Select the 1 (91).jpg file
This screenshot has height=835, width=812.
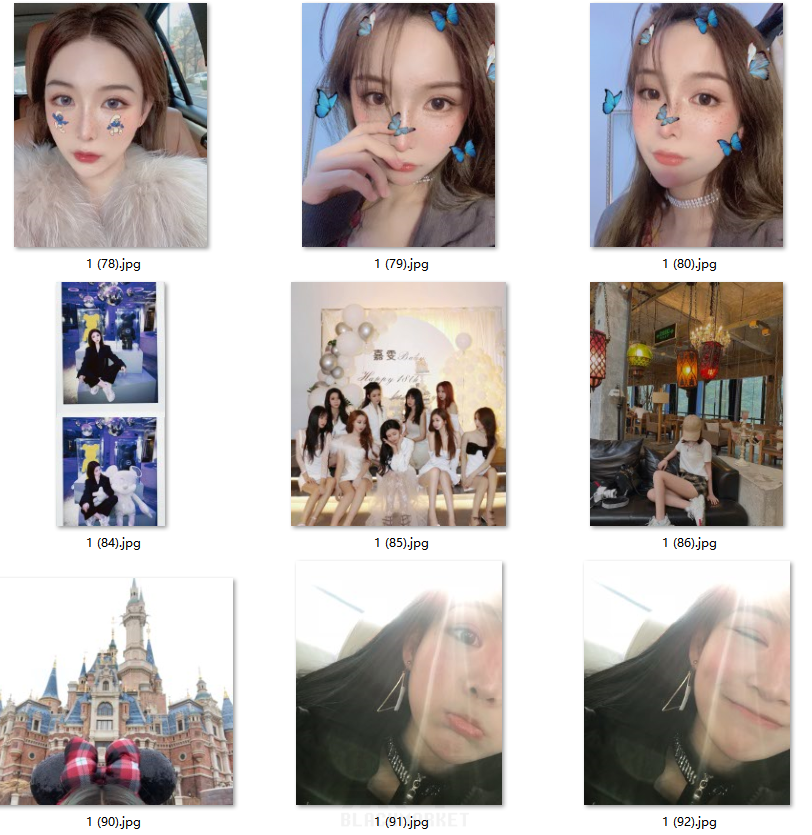pos(399,683)
